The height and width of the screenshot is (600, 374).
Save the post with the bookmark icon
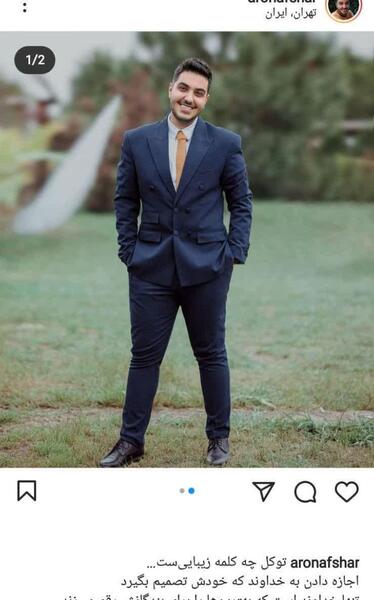coord(27,491)
